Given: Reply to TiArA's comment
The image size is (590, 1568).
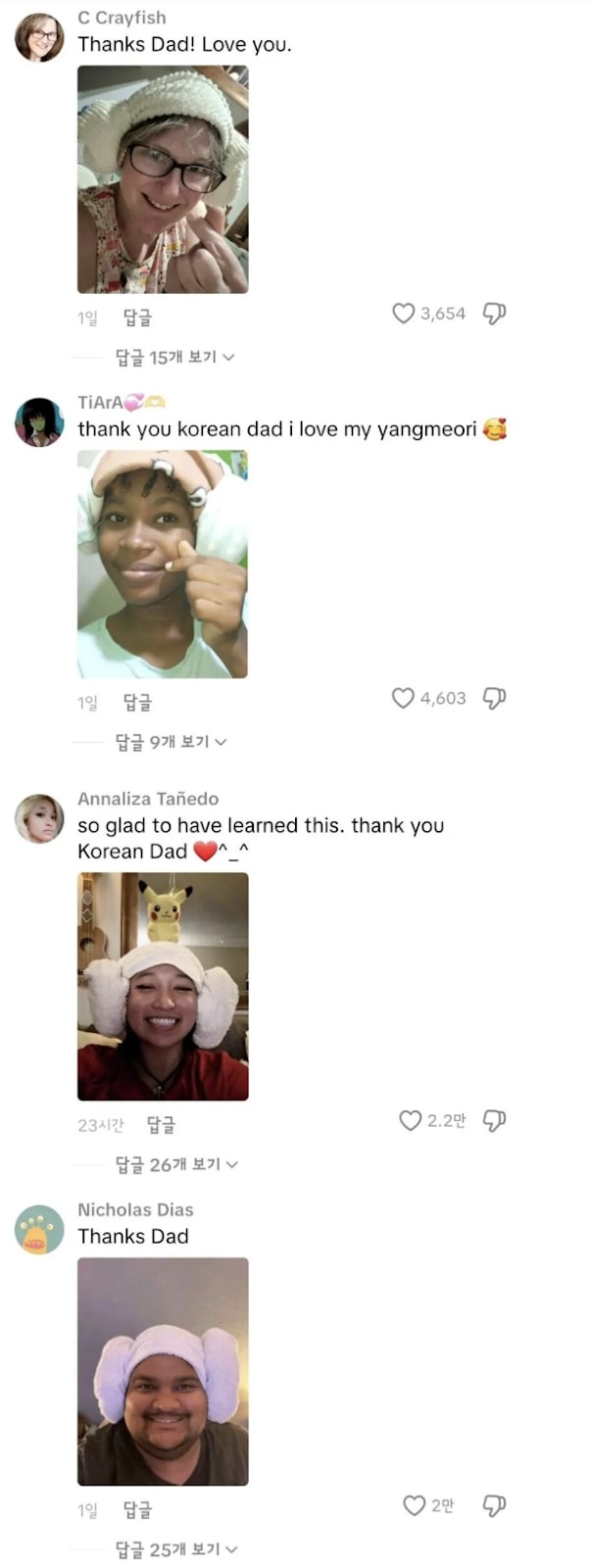Looking at the screenshot, I should 137,703.
